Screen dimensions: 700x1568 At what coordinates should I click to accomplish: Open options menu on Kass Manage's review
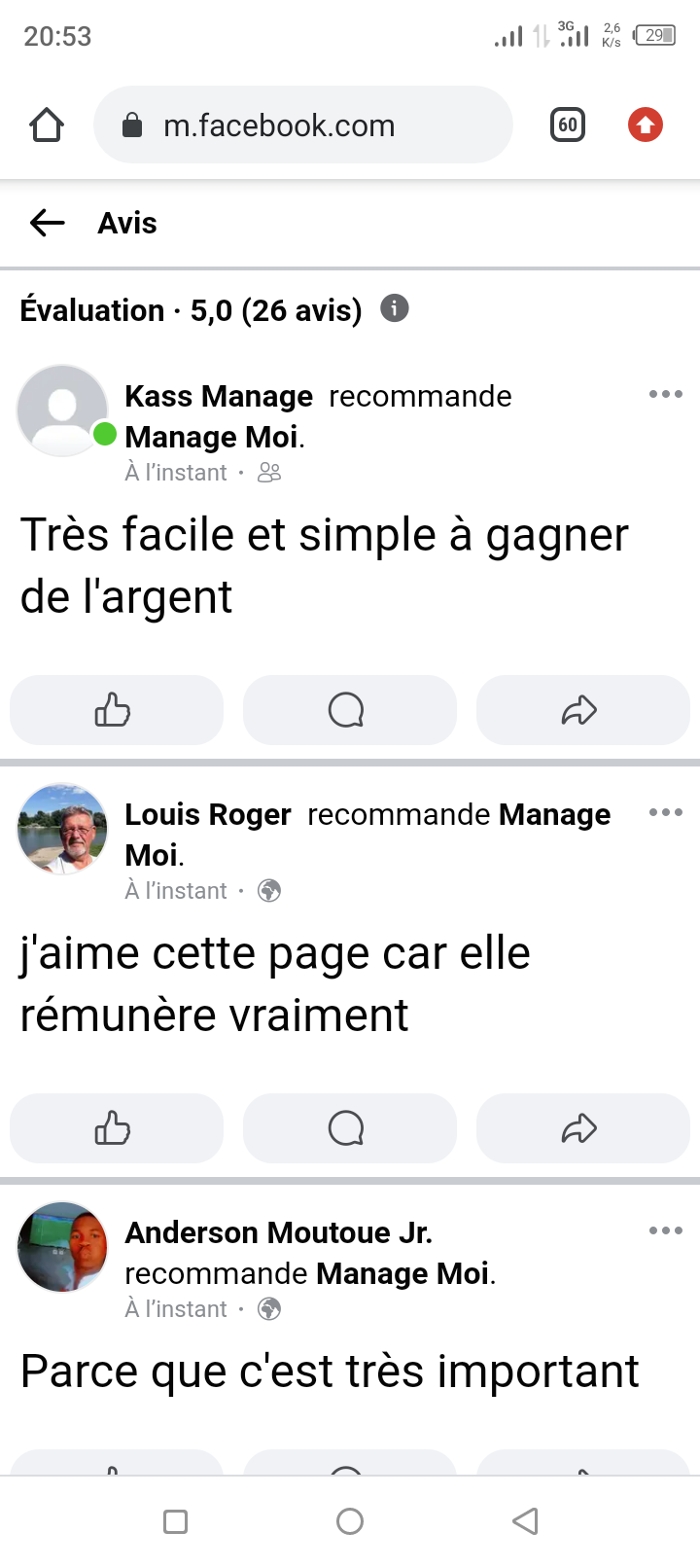(665, 394)
